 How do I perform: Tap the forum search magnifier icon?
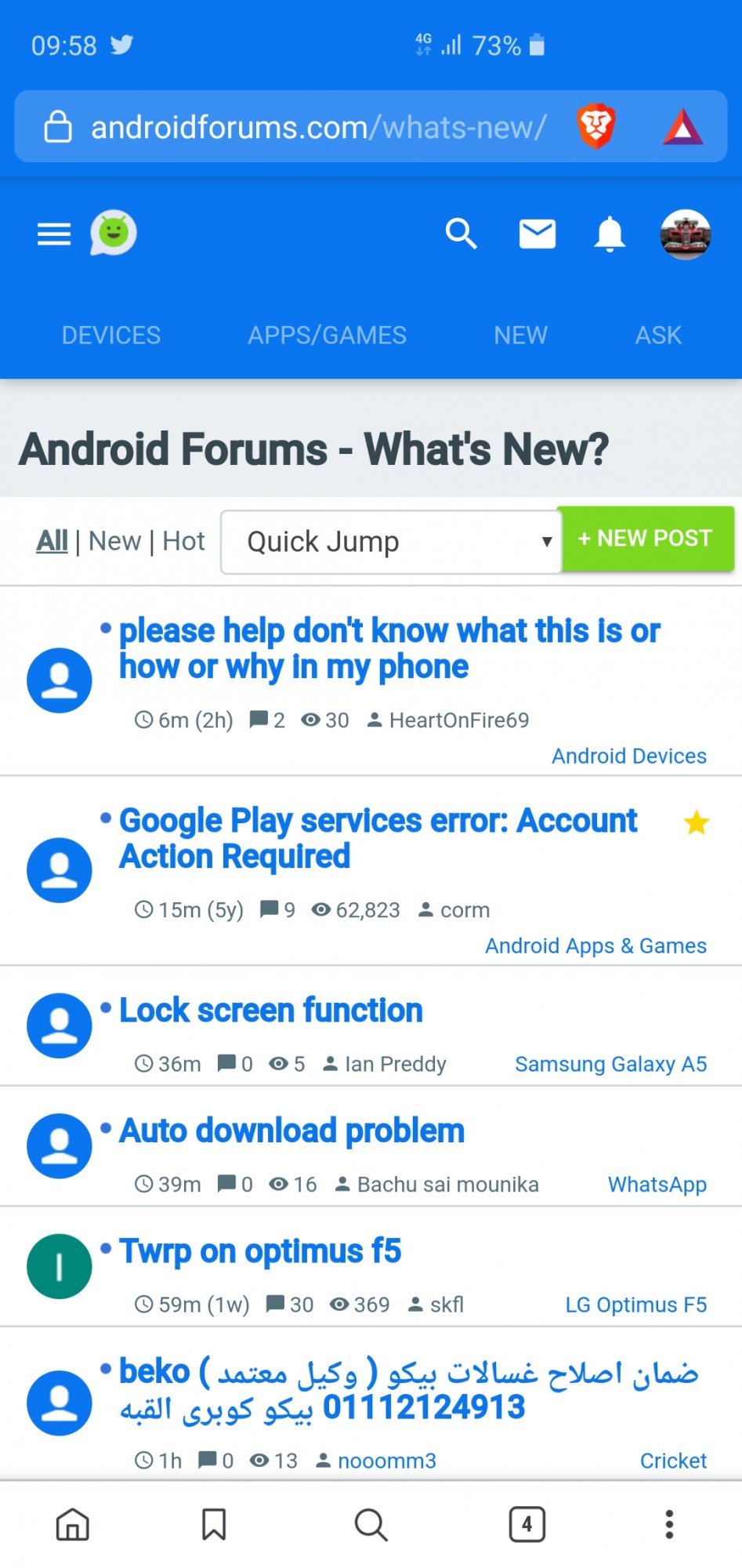pos(461,234)
